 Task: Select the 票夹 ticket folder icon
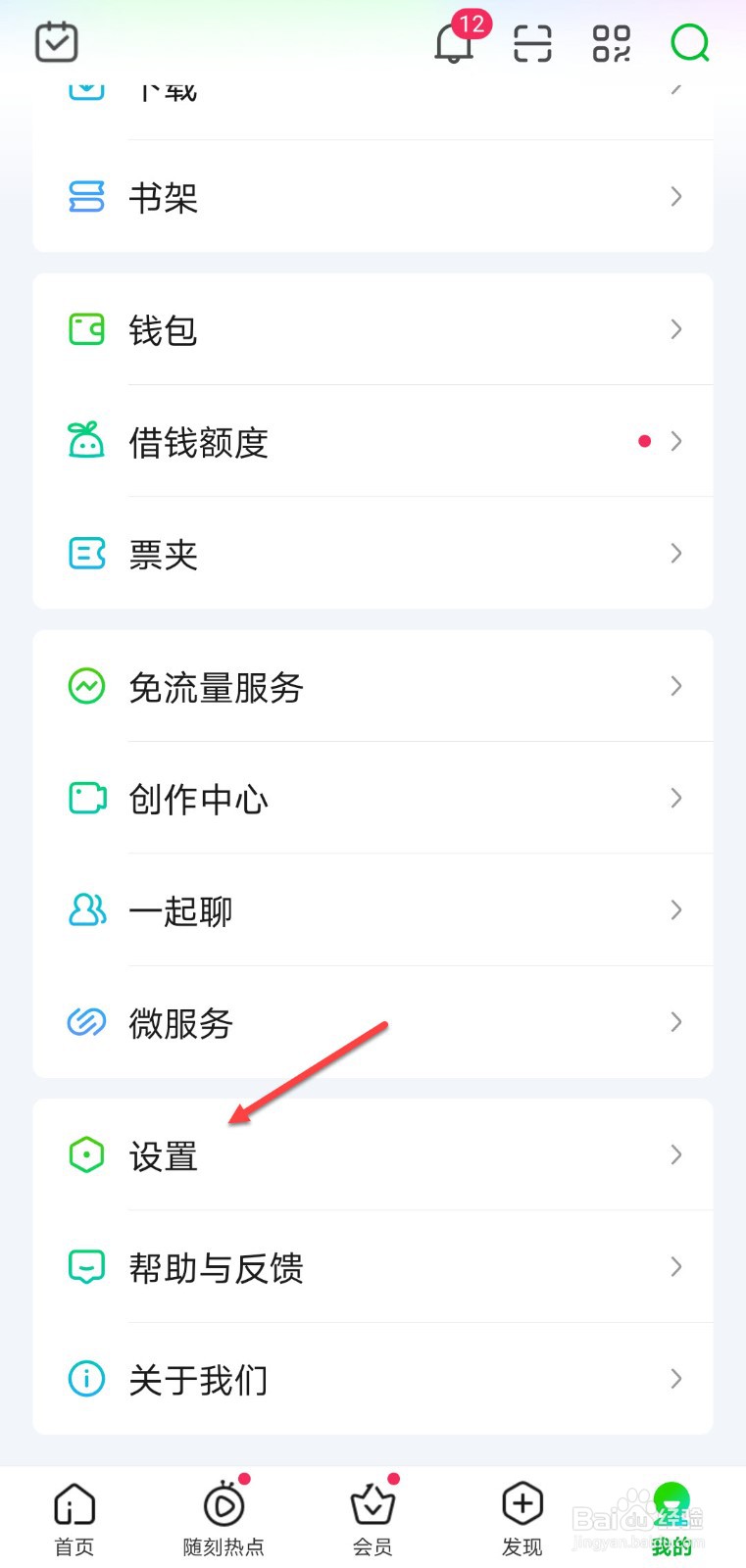86,554
